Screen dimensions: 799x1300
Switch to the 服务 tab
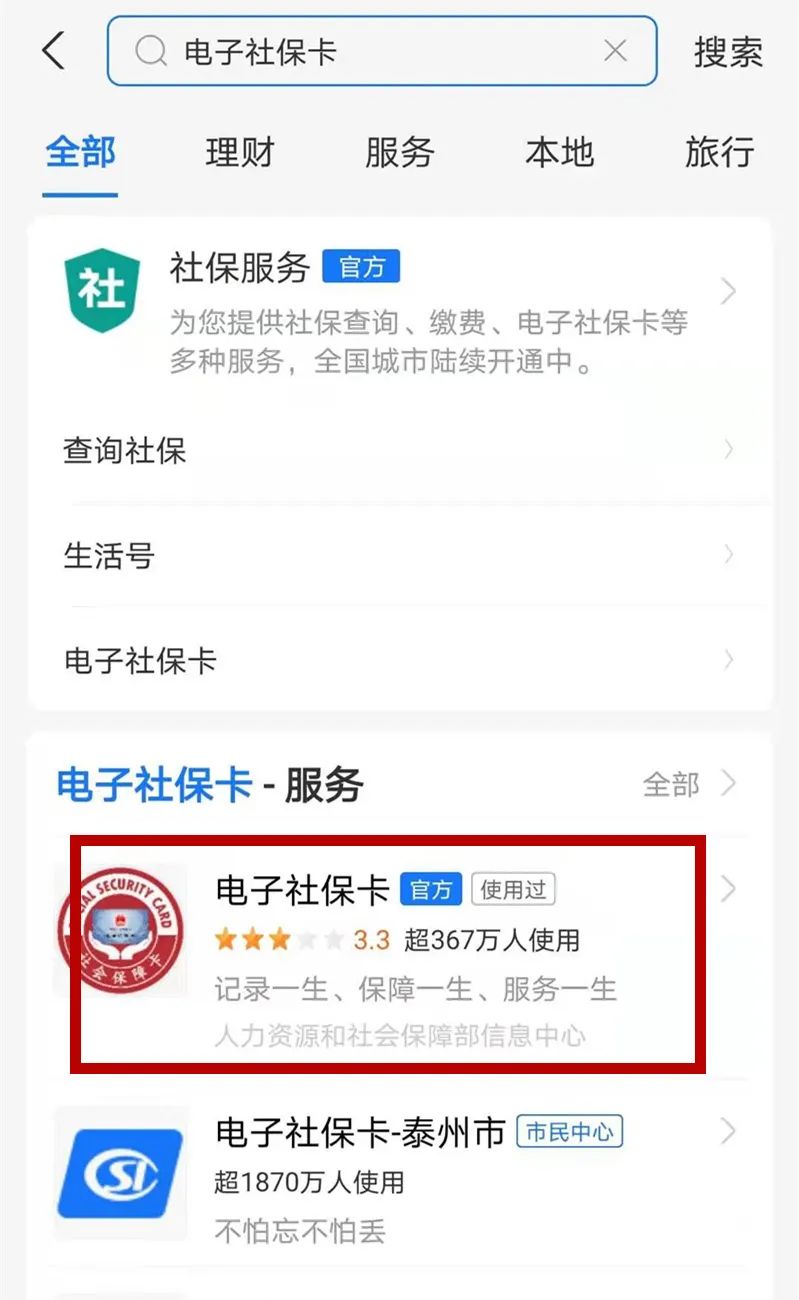pos(399,153)
